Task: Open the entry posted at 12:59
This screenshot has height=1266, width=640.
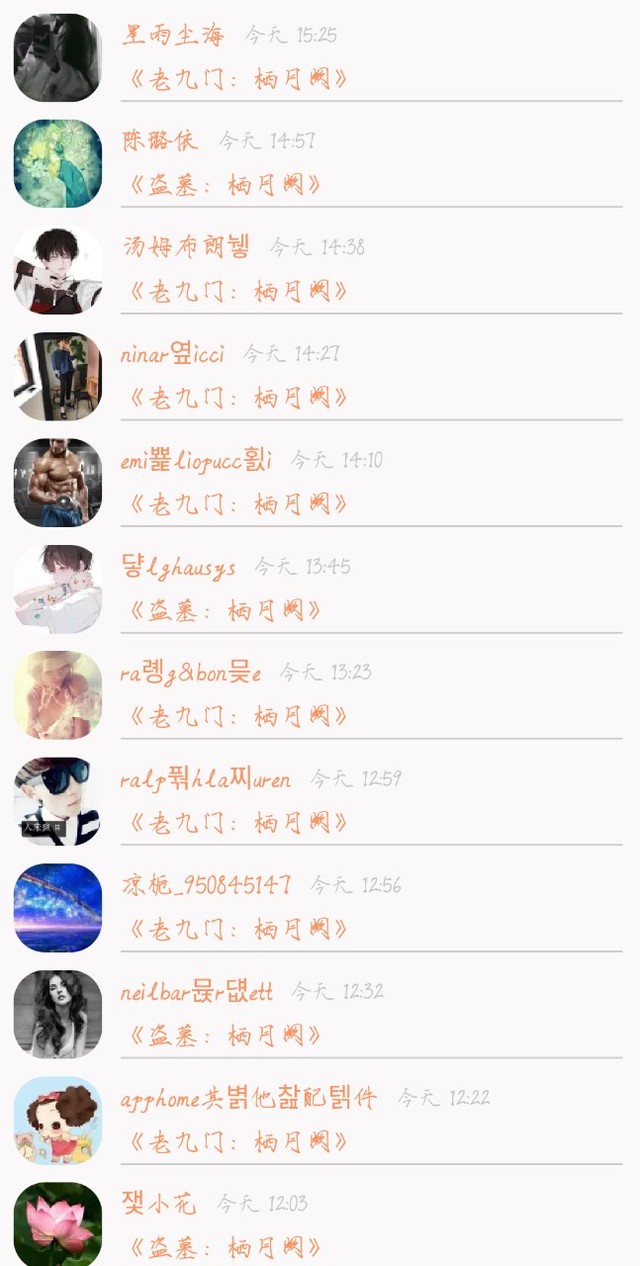Action: coord(320,801)
